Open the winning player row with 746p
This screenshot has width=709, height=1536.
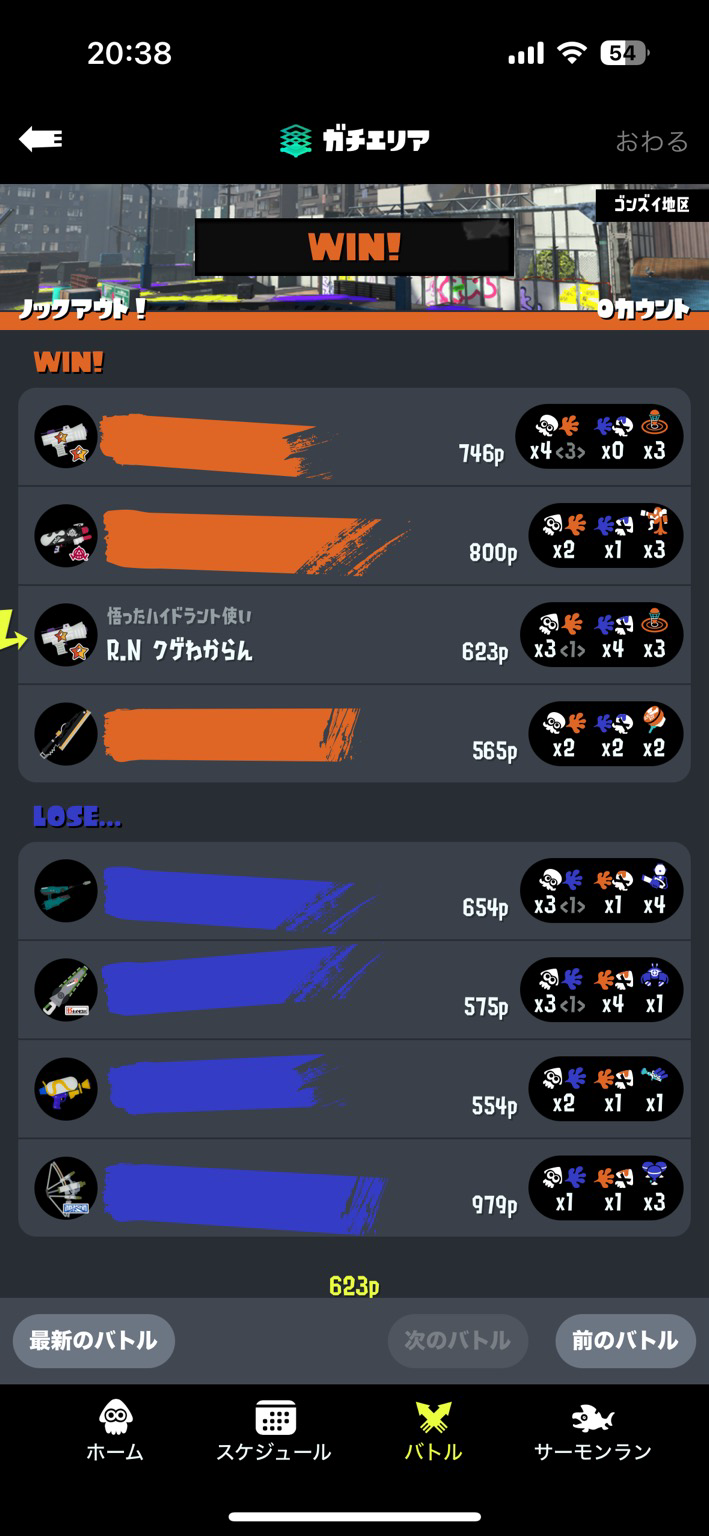354,437
